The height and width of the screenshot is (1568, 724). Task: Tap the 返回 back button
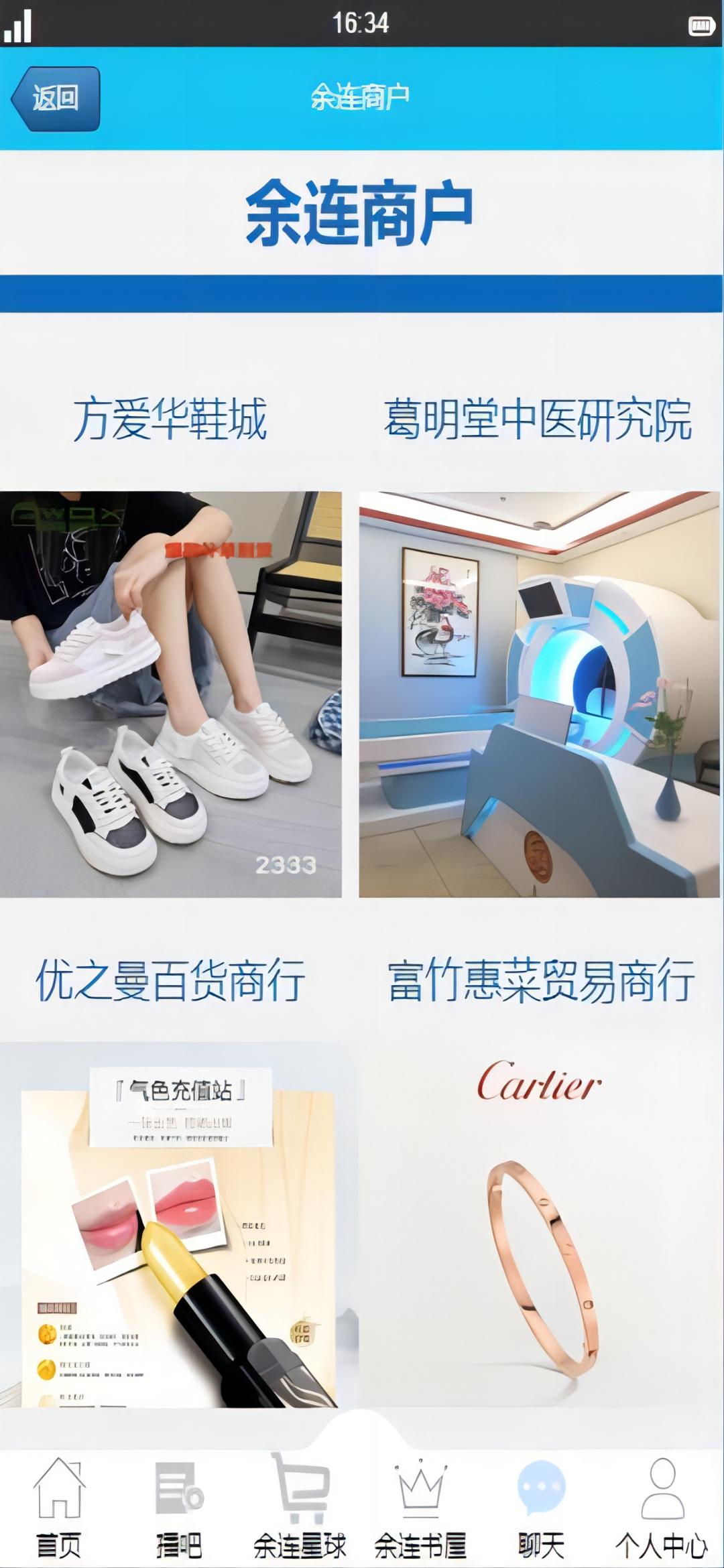click(56, 99)
